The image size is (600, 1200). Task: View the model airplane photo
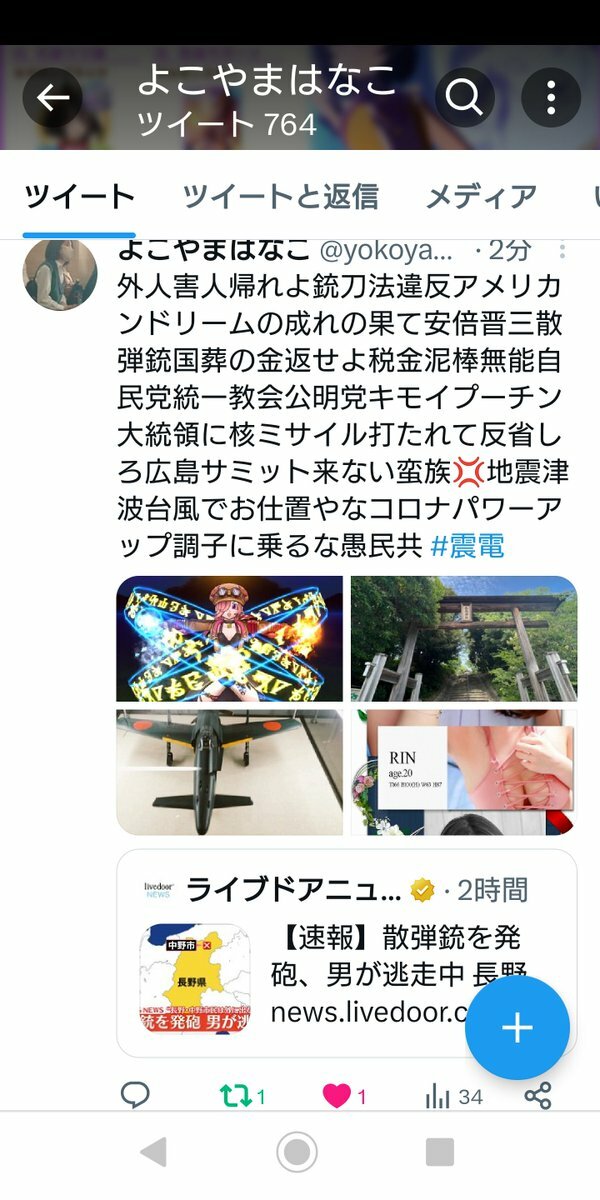click(x=230, y=772)
